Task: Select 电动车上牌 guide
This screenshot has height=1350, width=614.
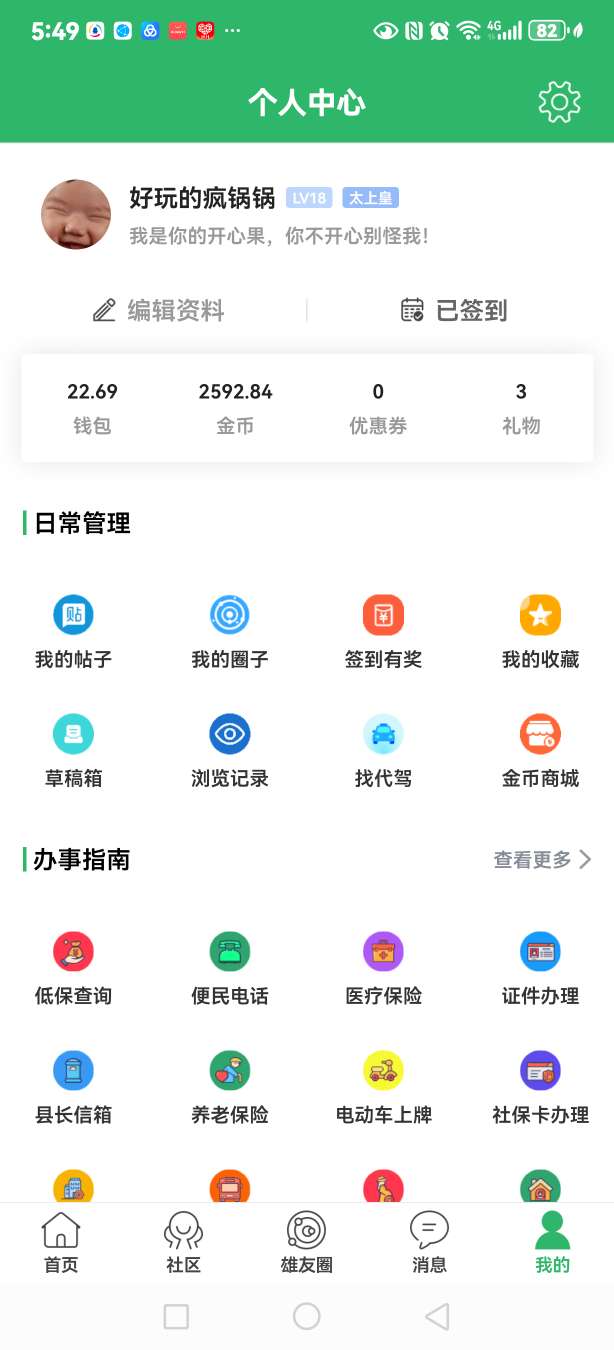Action: point(383,1085)
